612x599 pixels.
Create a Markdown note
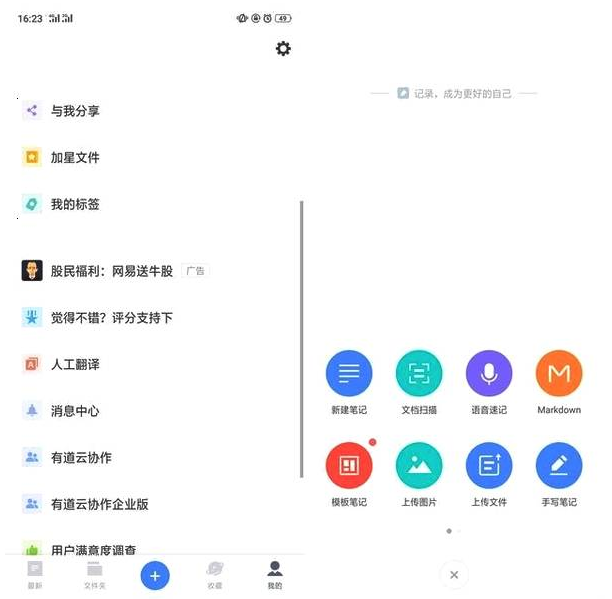[x=559, y=375]
